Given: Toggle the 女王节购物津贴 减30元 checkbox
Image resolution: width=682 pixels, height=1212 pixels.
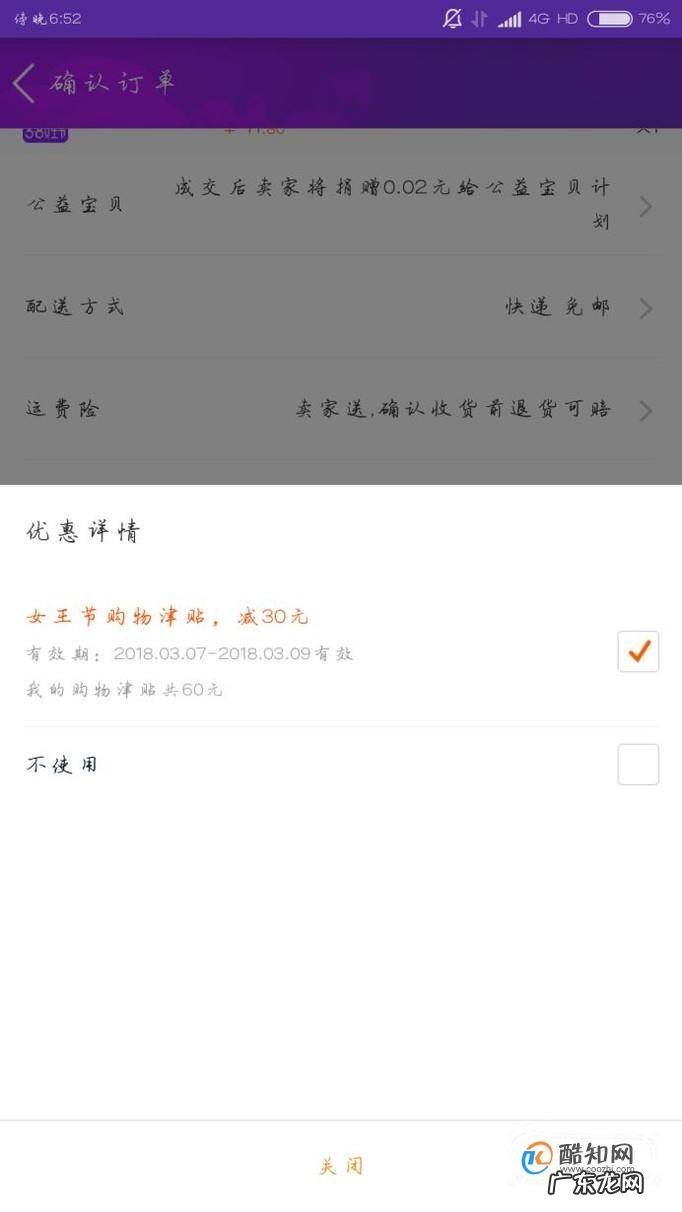Looking at the screenshot, I should [638, 652].
